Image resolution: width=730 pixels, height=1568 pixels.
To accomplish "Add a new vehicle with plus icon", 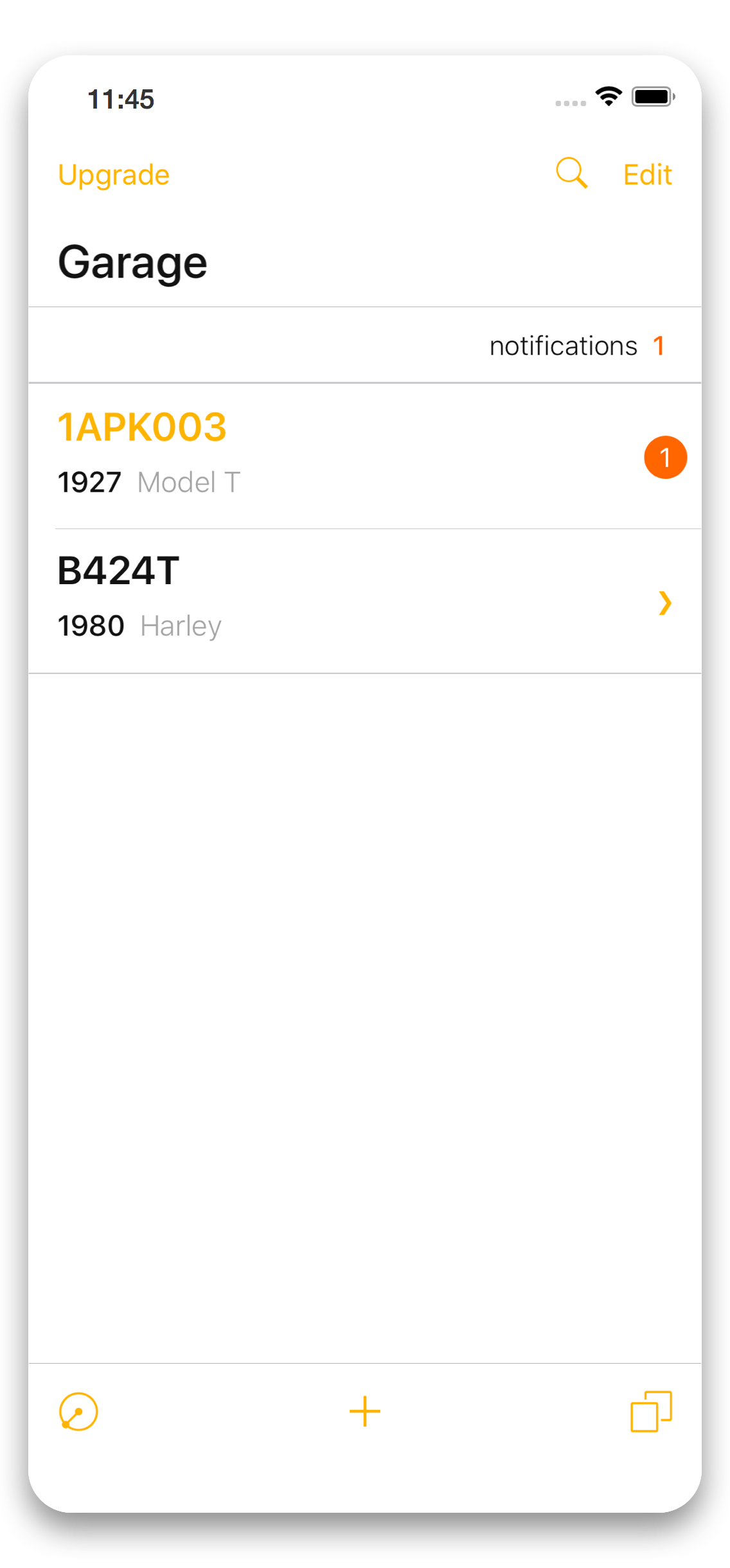I will click(365, 1411).
